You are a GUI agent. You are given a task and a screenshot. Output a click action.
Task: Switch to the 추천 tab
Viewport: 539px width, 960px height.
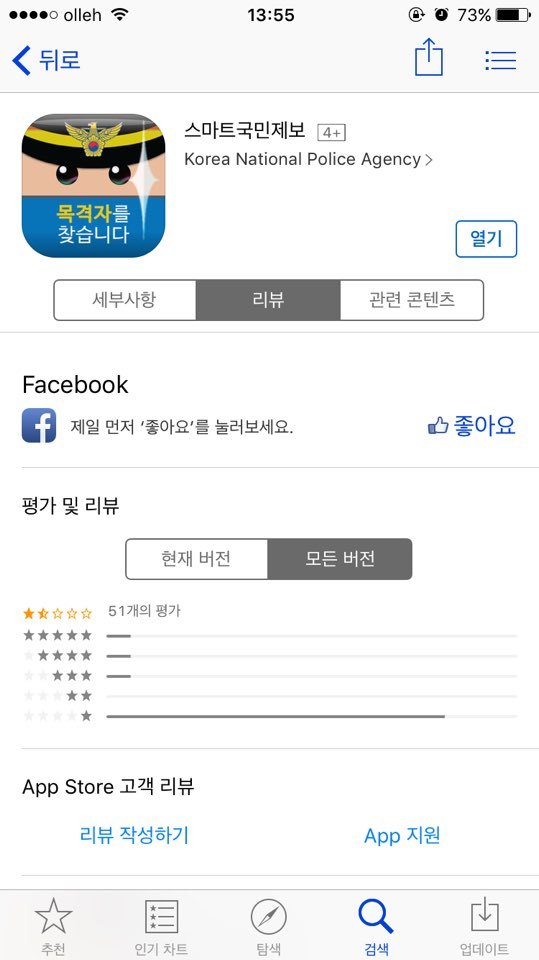click(x=54, y=926)
